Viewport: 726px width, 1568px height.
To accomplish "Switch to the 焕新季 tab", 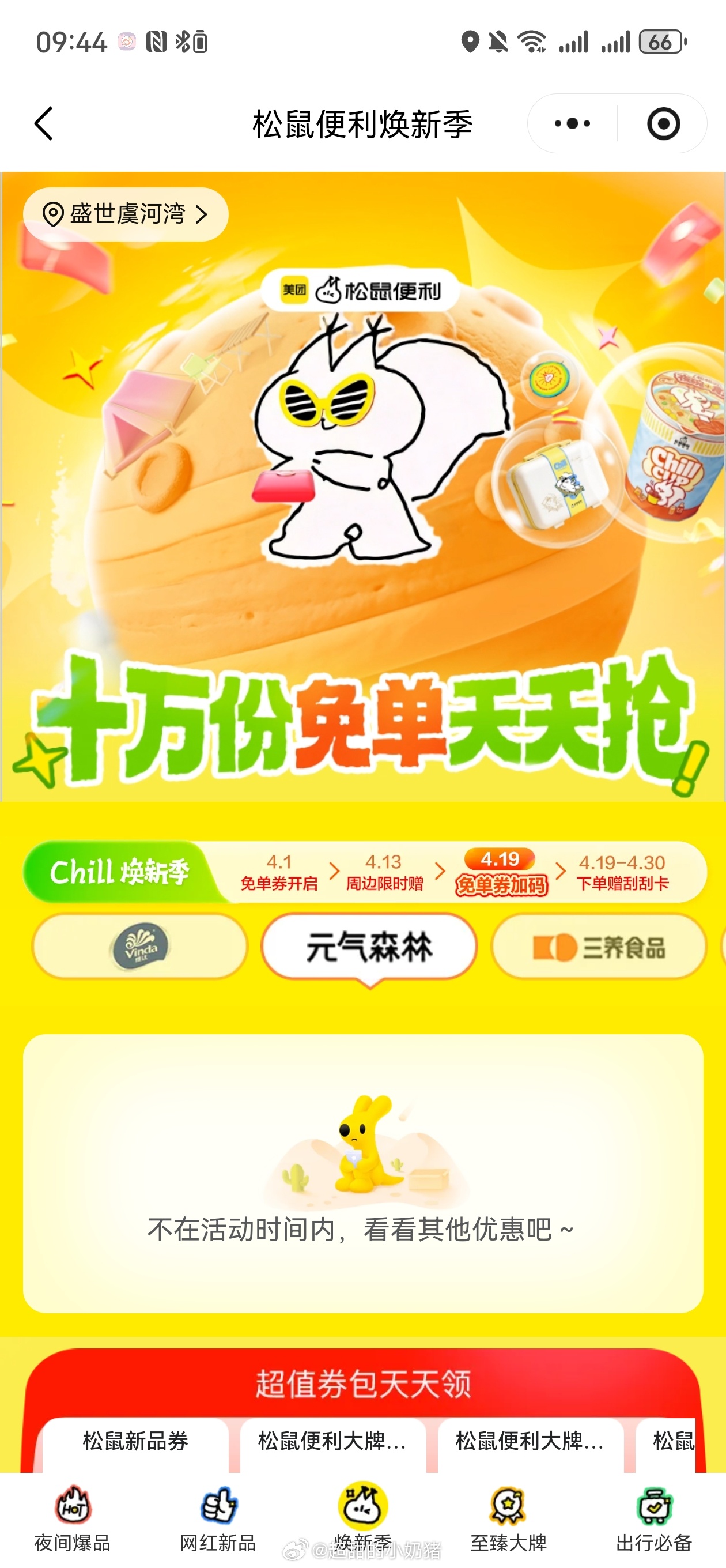I will (362, 1518).
